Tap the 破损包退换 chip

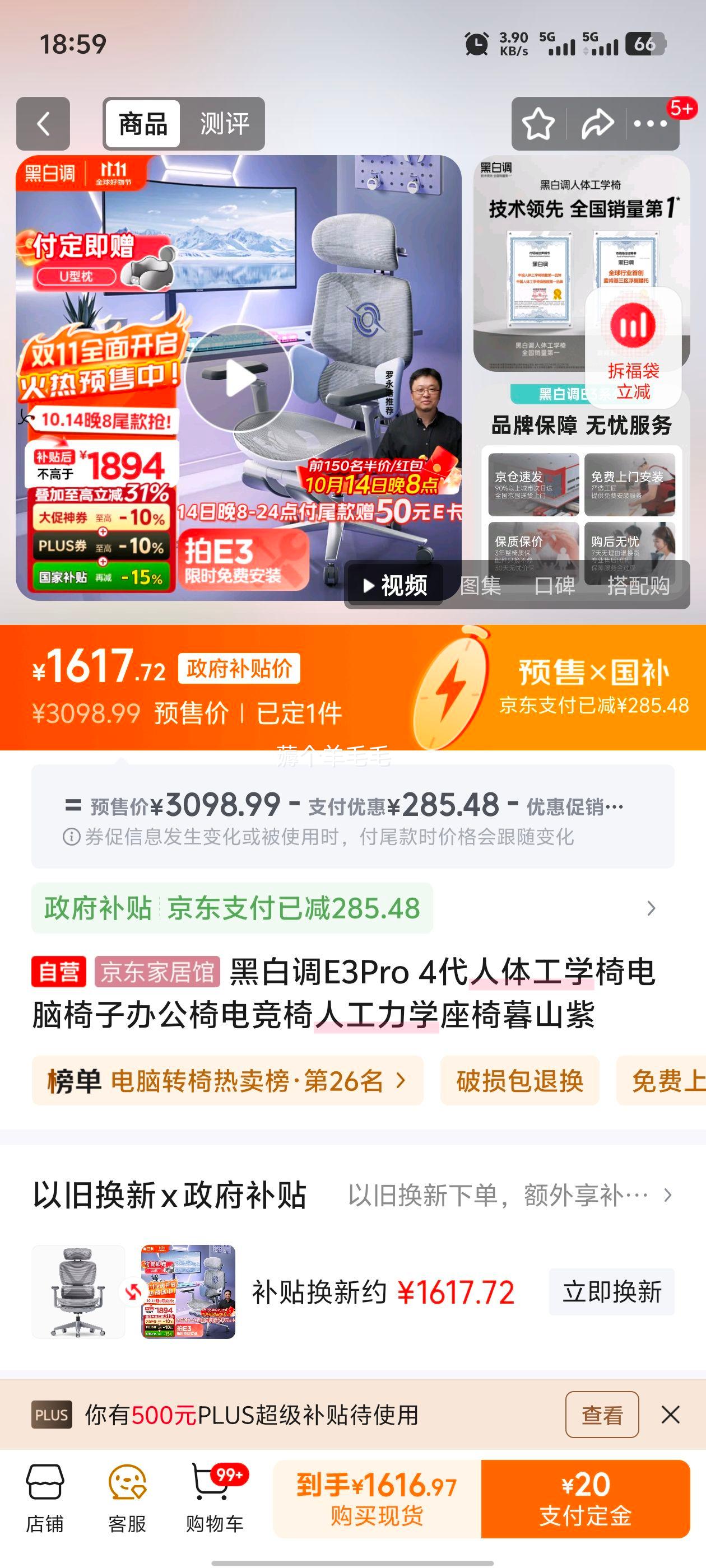tap(519, 1081)
